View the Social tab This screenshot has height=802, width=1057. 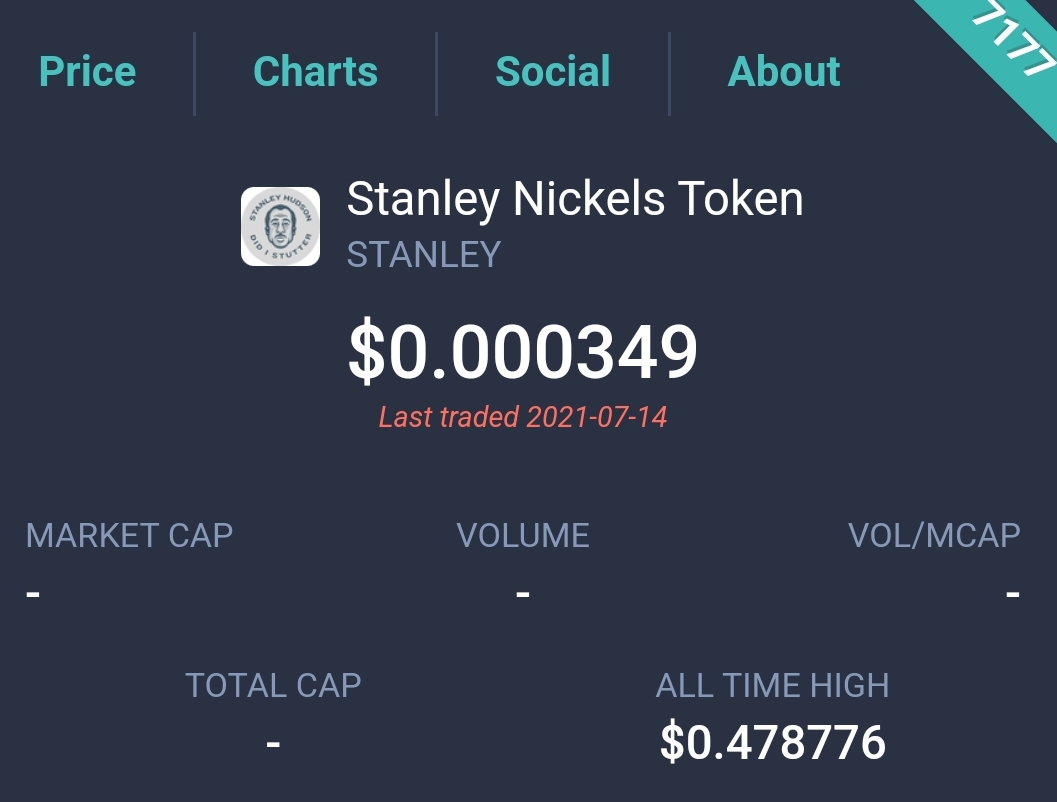click(x=552, y=72)
